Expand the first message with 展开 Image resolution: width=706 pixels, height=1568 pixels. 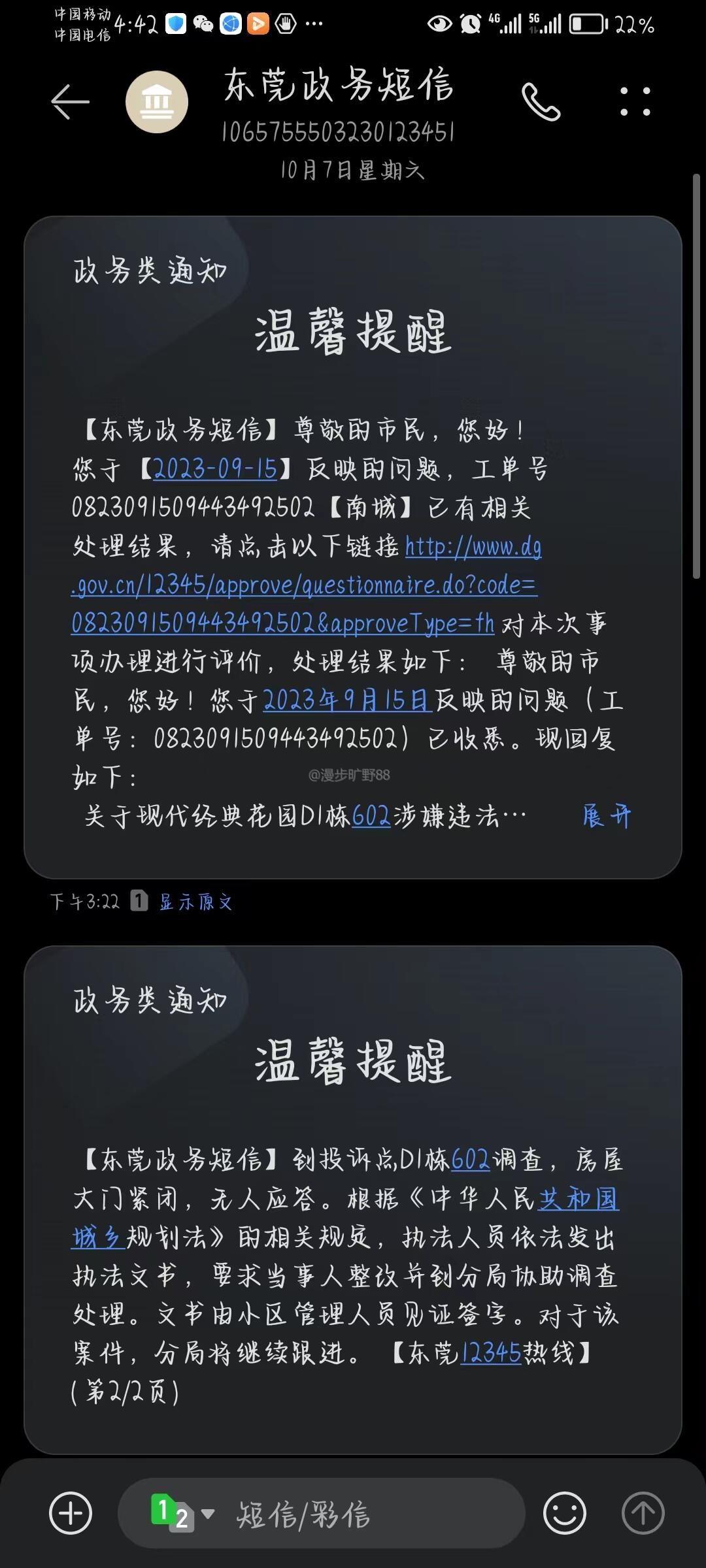607,817
